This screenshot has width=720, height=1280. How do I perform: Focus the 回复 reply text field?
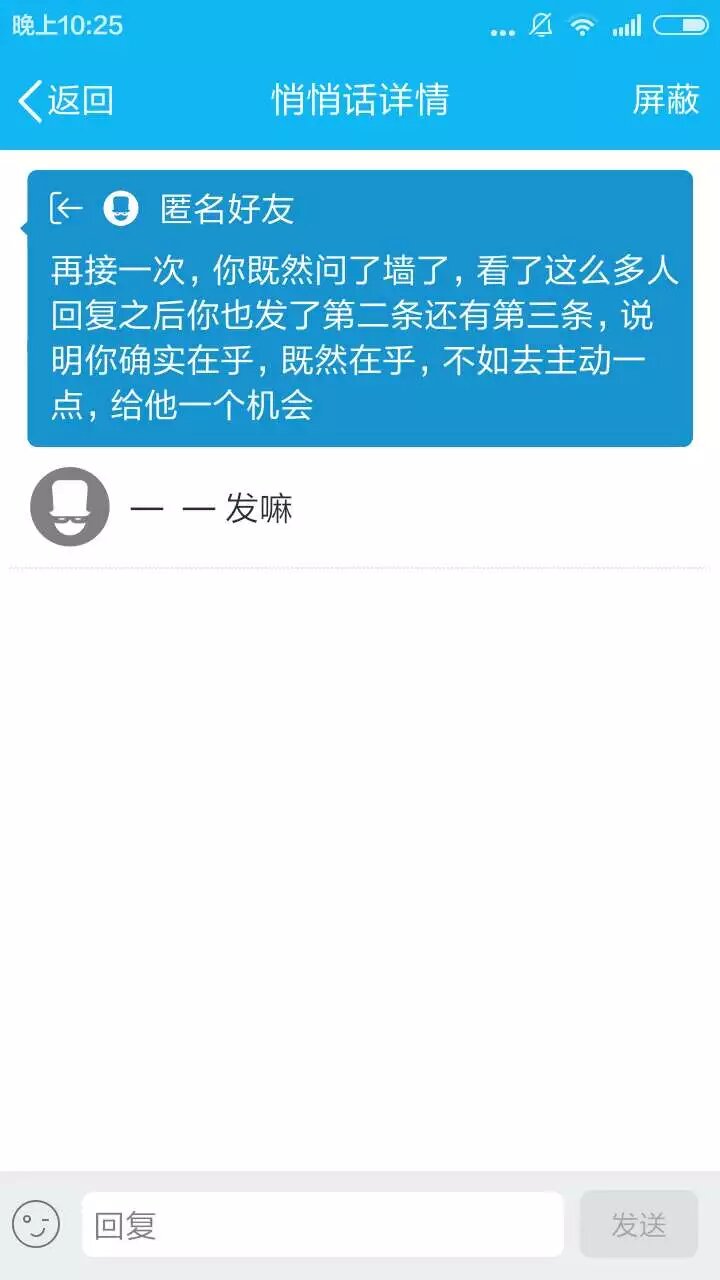pos(322,1224)
